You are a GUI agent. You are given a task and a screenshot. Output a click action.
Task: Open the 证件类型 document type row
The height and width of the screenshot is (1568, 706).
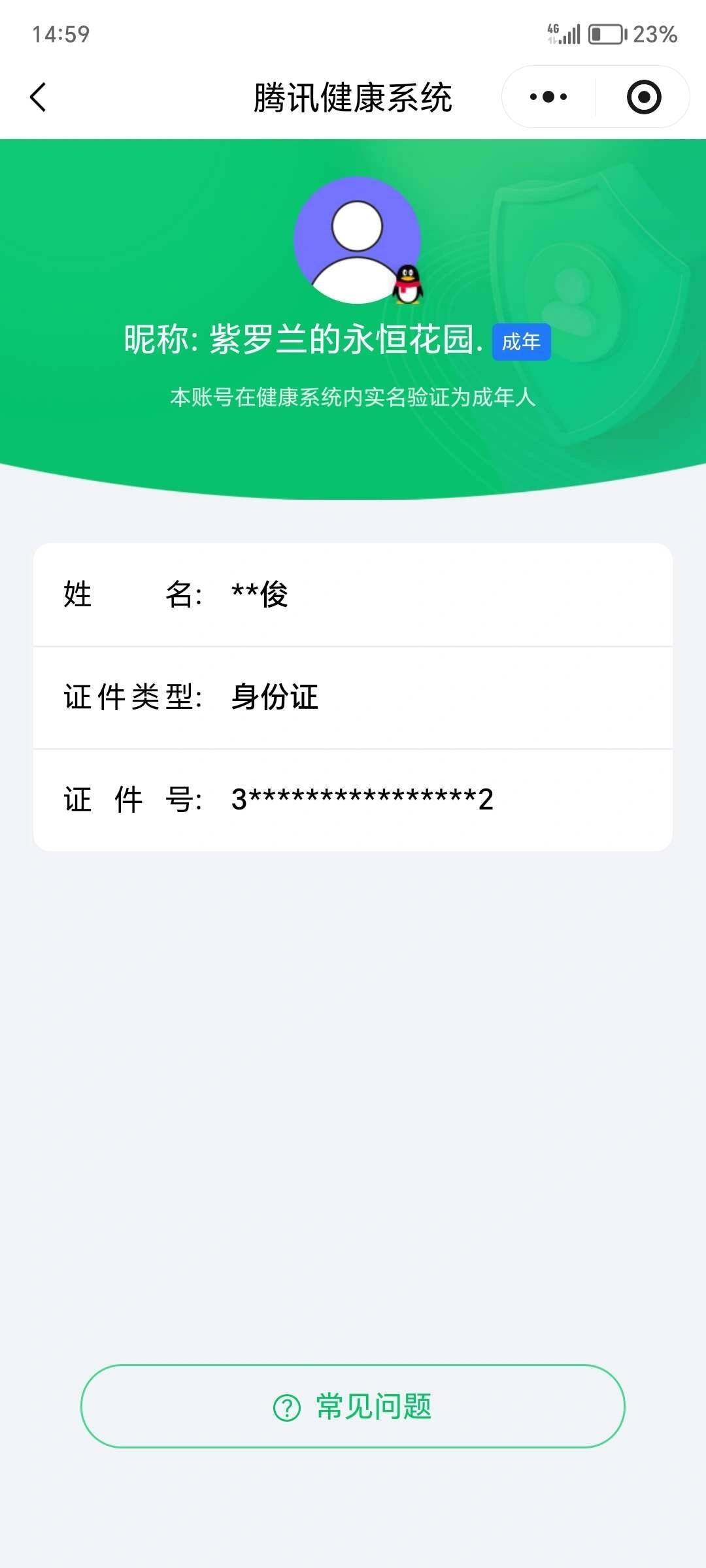tap(353, 698)
